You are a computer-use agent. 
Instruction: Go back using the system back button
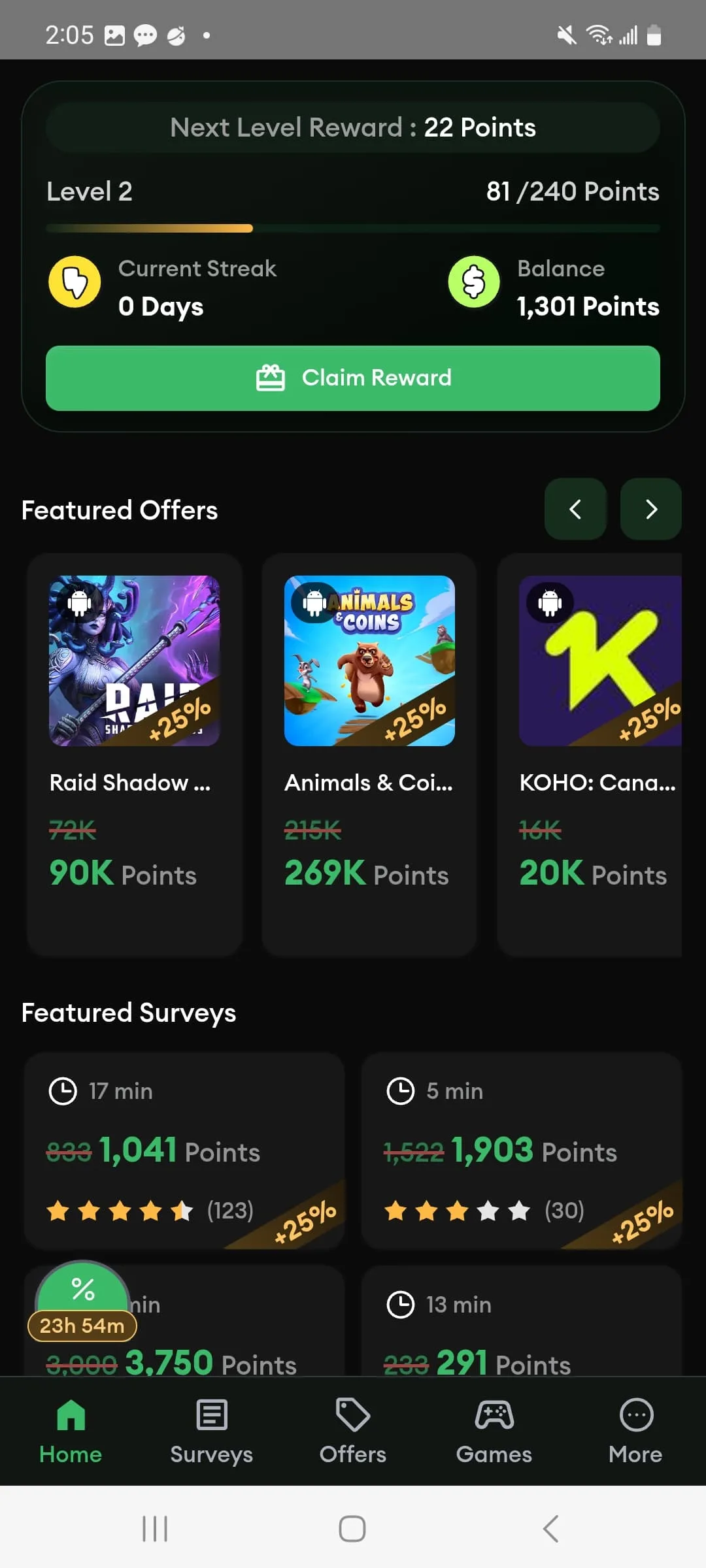pyautogui.click(x=550, y=1529)
